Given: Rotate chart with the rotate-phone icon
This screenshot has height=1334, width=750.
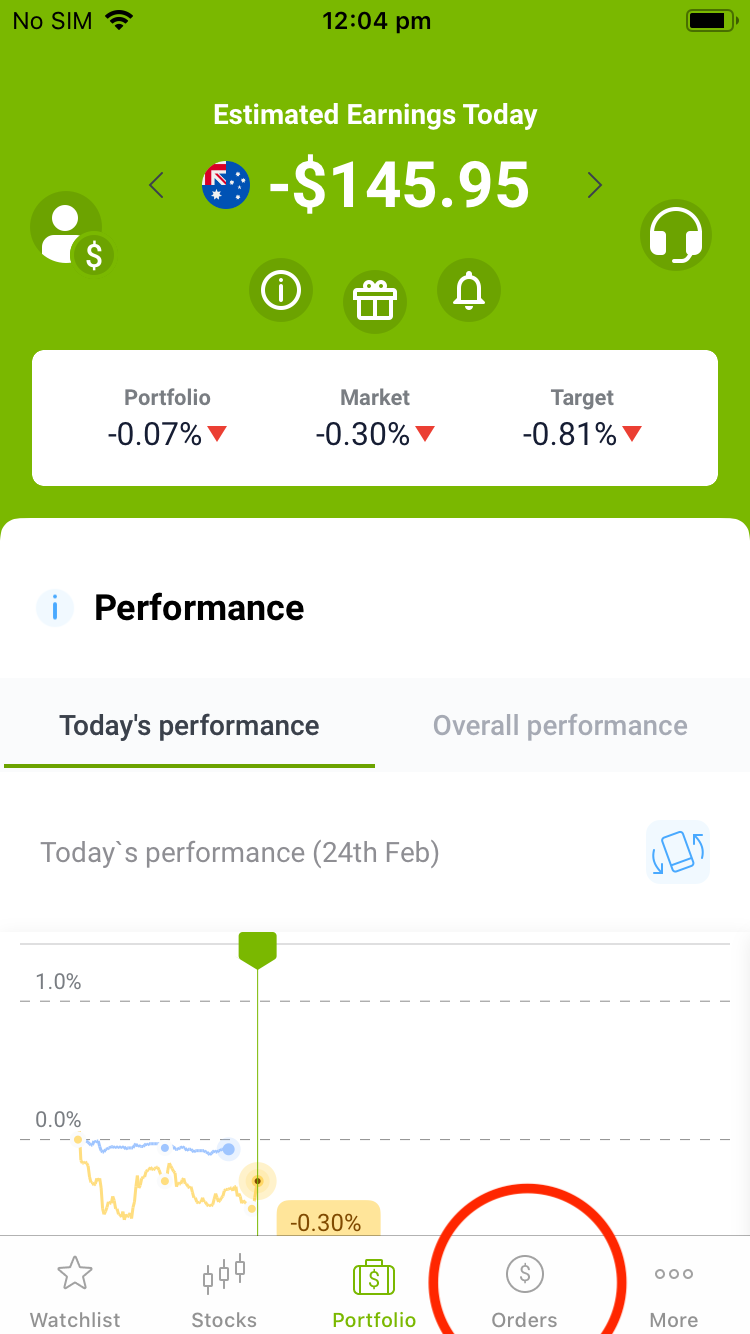Looking at the screenshot, I should click(678, 852).
